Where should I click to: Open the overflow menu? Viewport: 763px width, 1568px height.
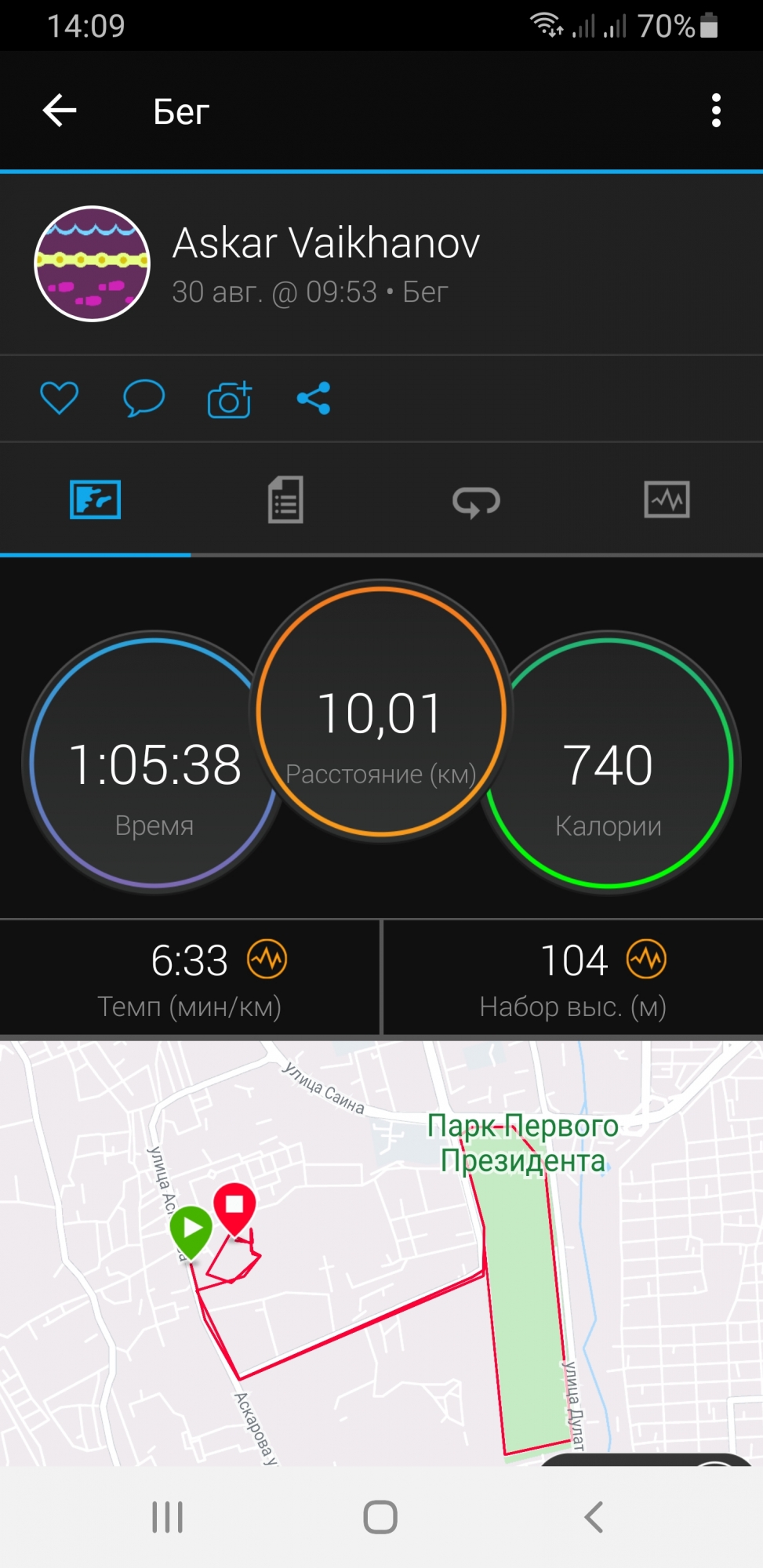715,111
